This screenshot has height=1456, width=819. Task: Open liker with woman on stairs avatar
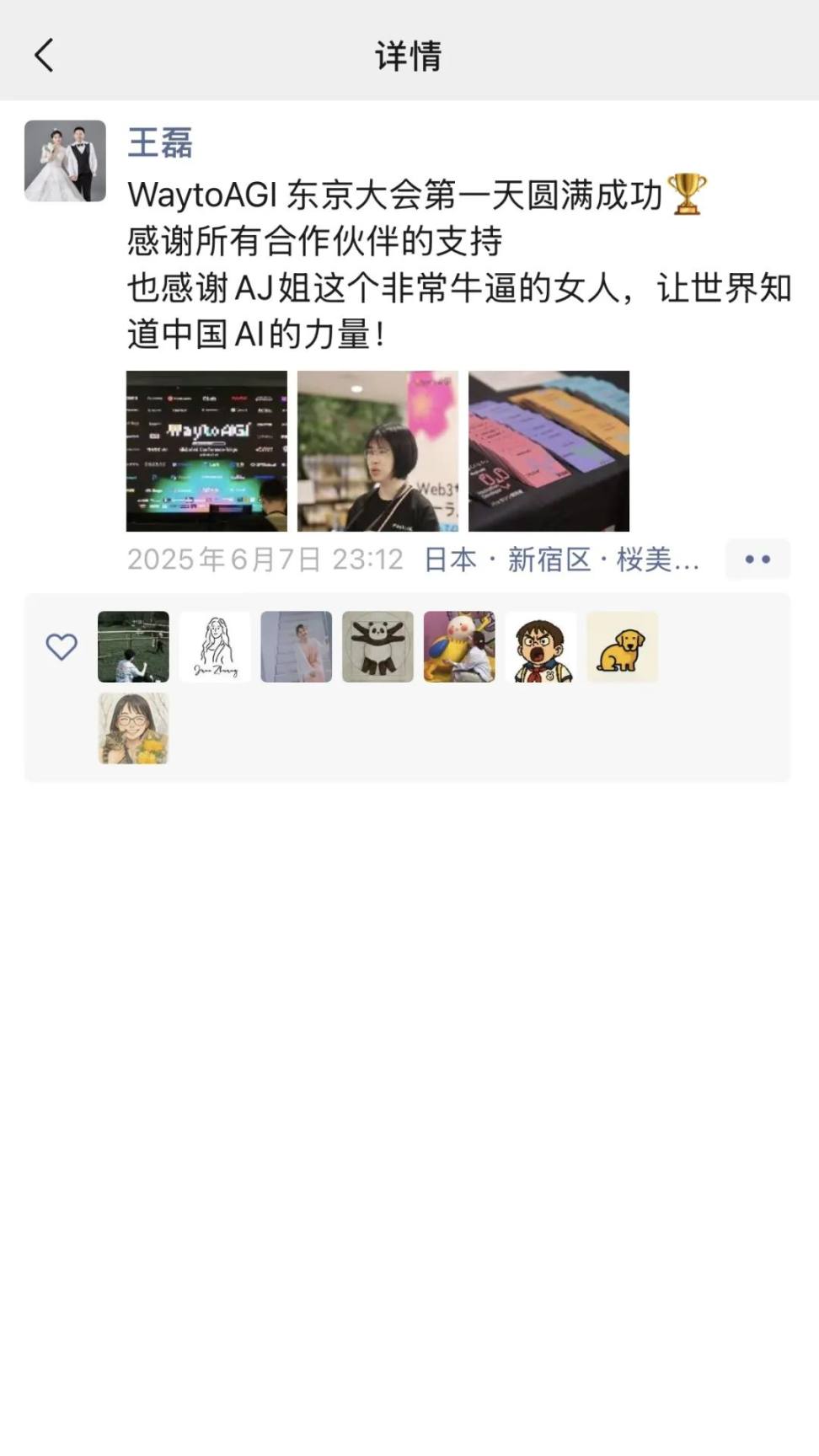297,646
